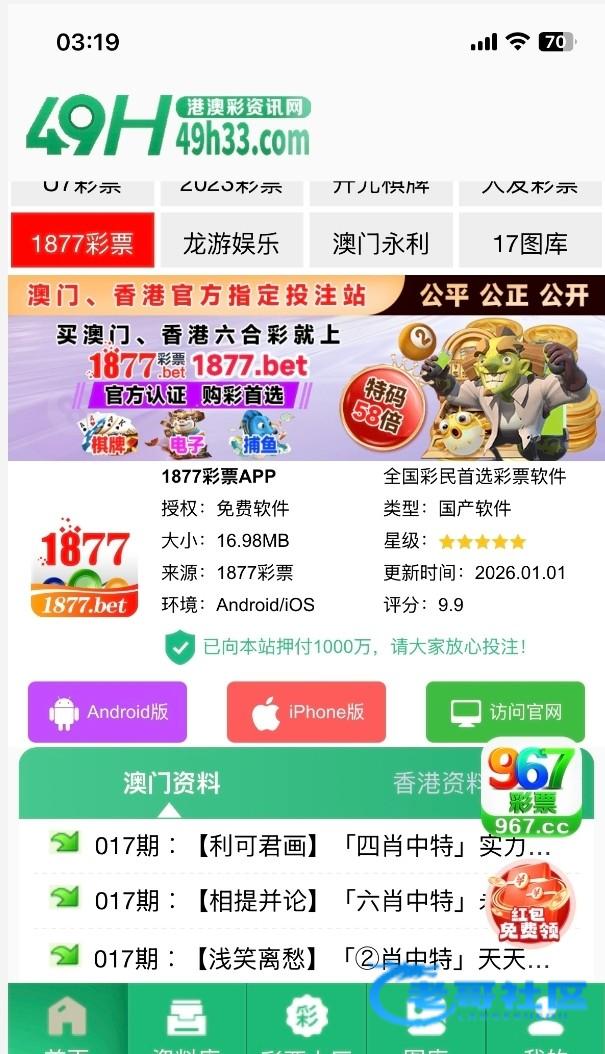The image size is (605, 1054).
Task: Download the Android版 app
Action: (x=107, y=712)
